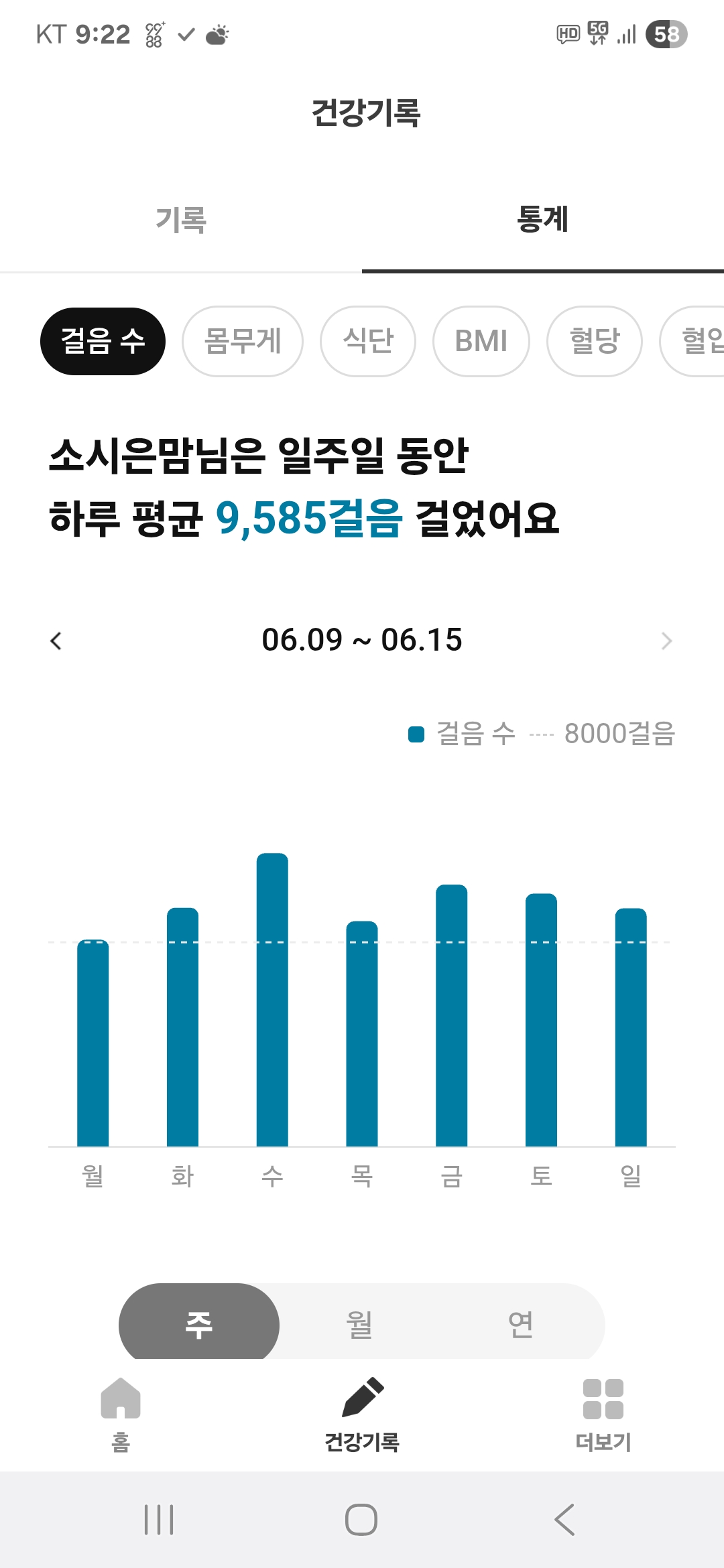The image size is (724, 1568).
Task: Tap 건강기록 in the bottom navigation
Action: pos(362,1414)
